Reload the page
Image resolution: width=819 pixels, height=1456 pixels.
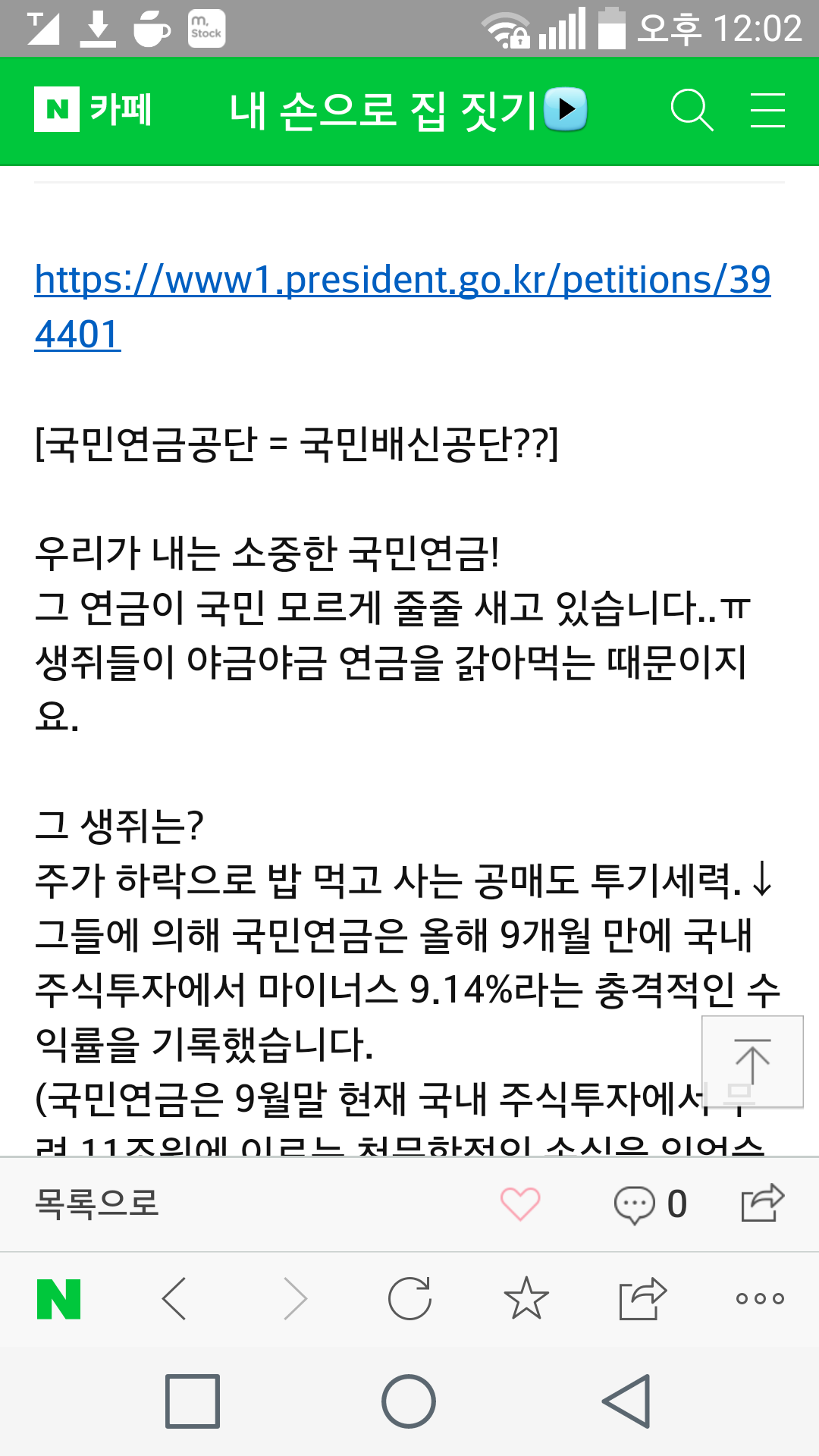click(409, 1298)
